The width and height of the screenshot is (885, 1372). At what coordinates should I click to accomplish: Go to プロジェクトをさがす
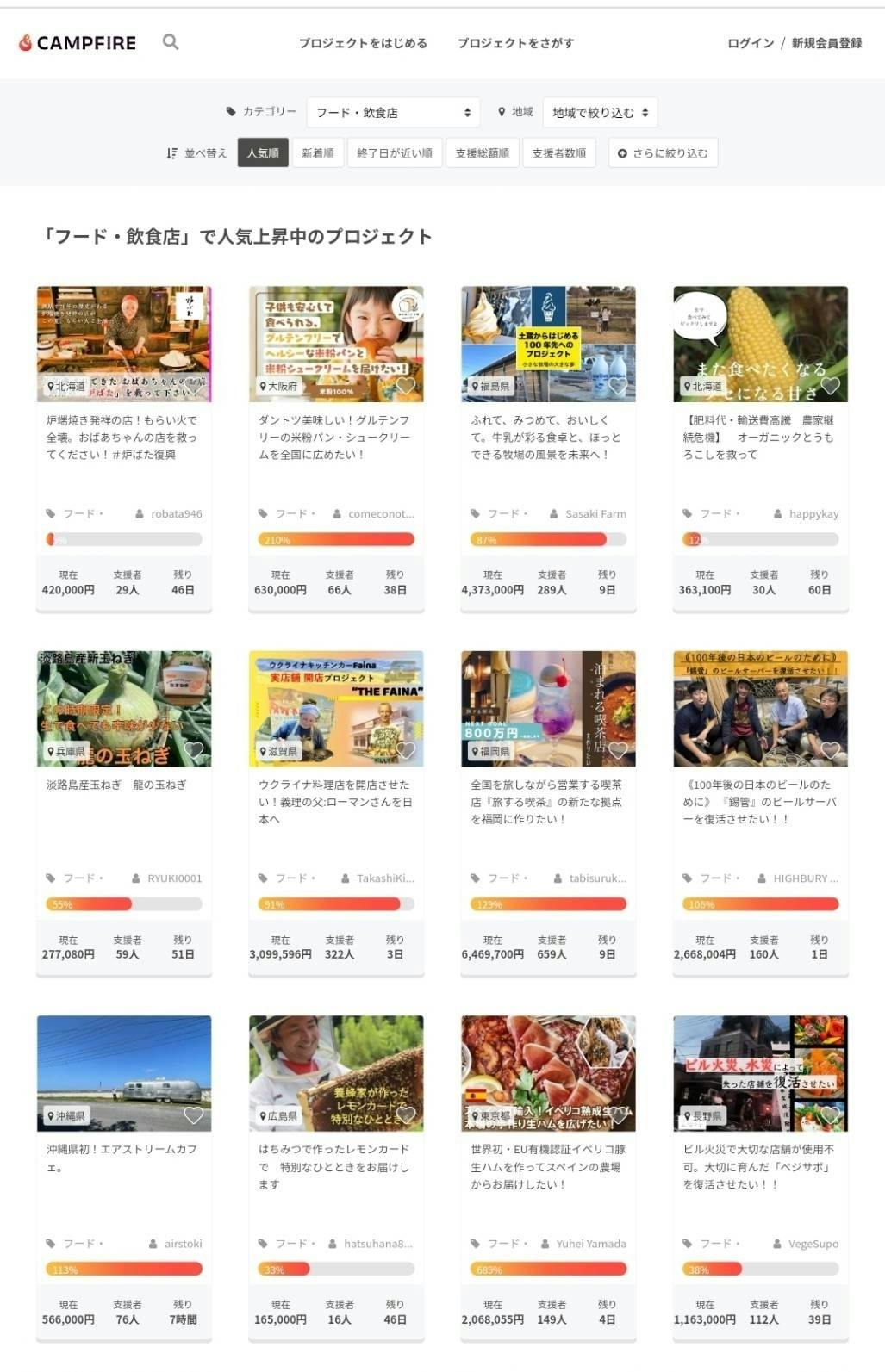[515, 43]
